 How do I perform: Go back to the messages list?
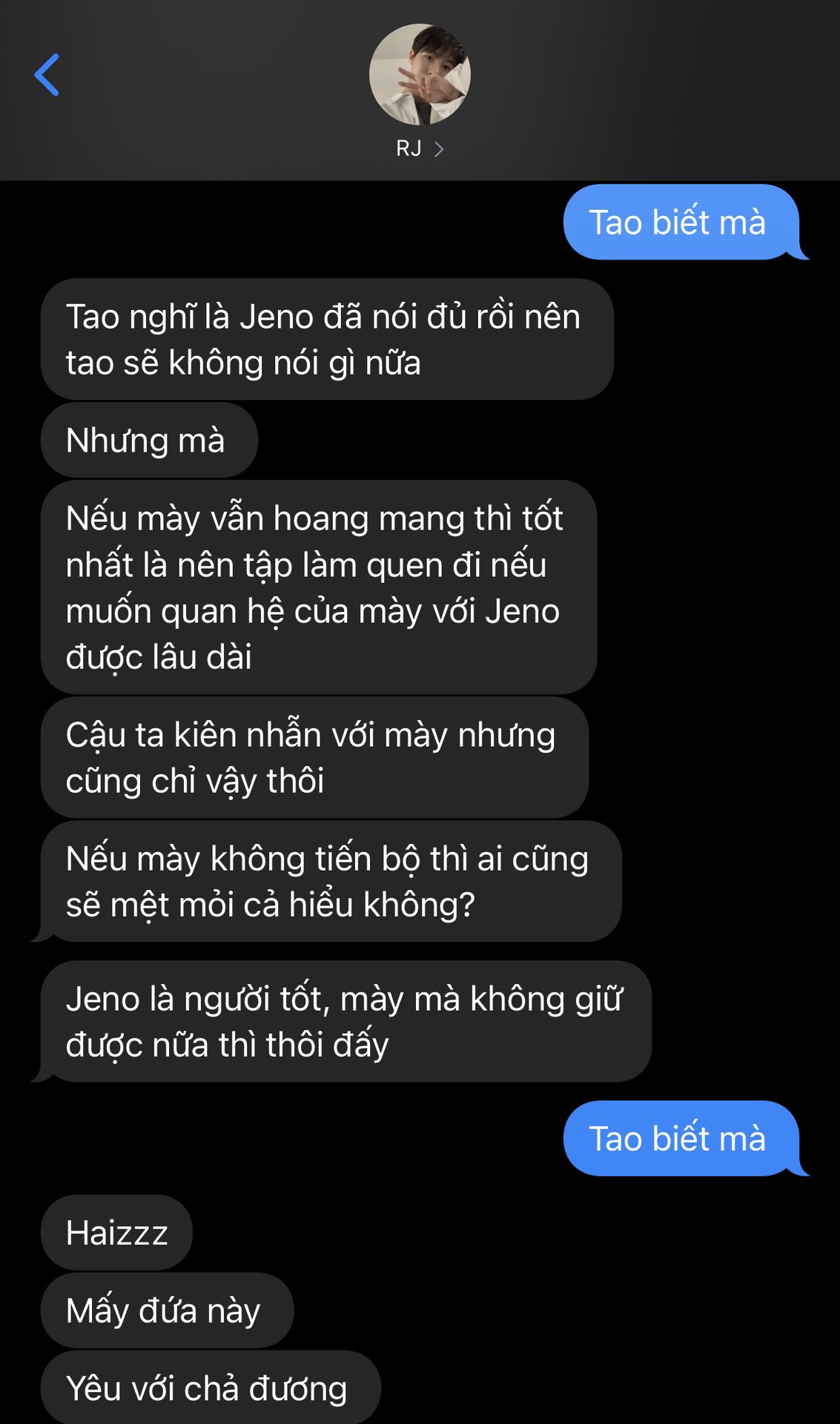[47, 75]
